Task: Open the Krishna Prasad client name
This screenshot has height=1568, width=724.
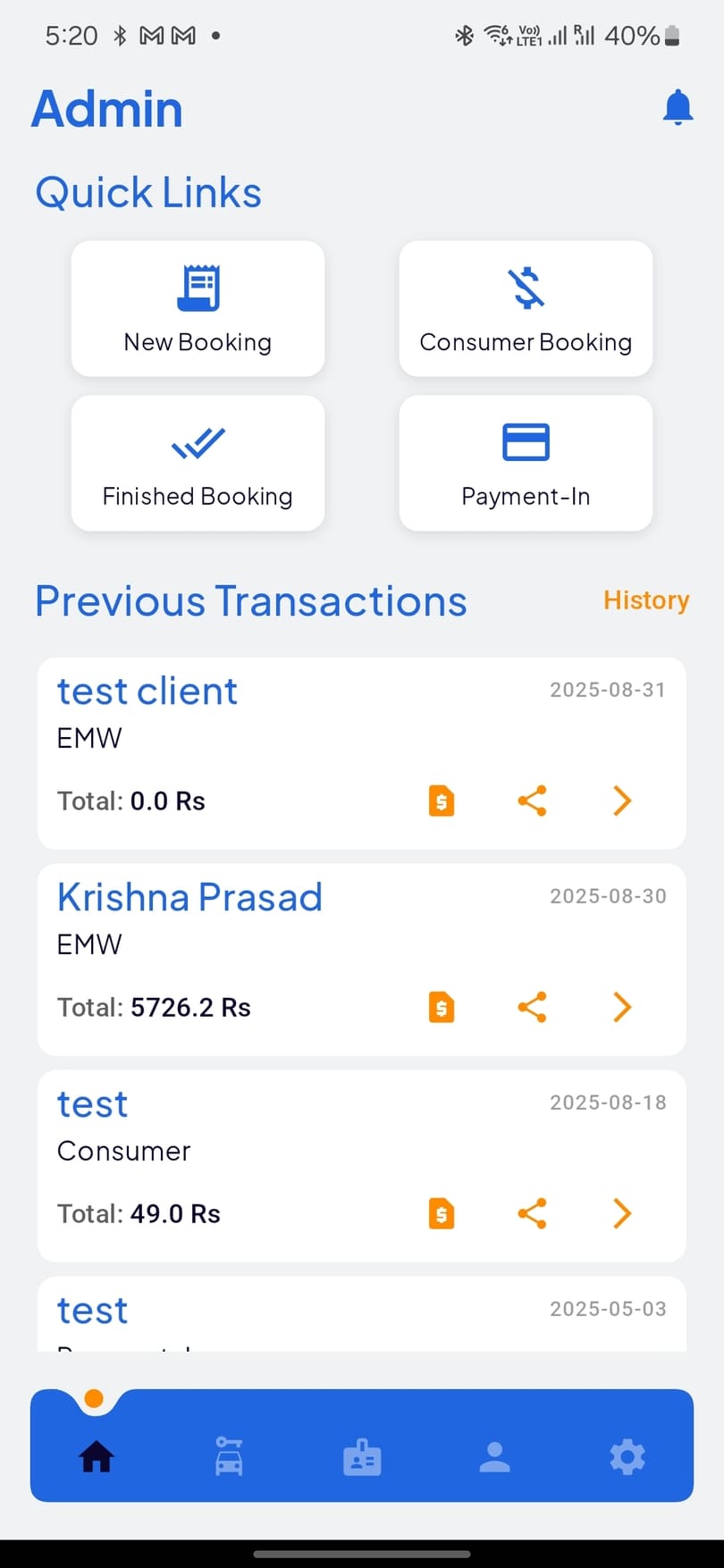Action: pyautogui.click(x=189, y=897)
